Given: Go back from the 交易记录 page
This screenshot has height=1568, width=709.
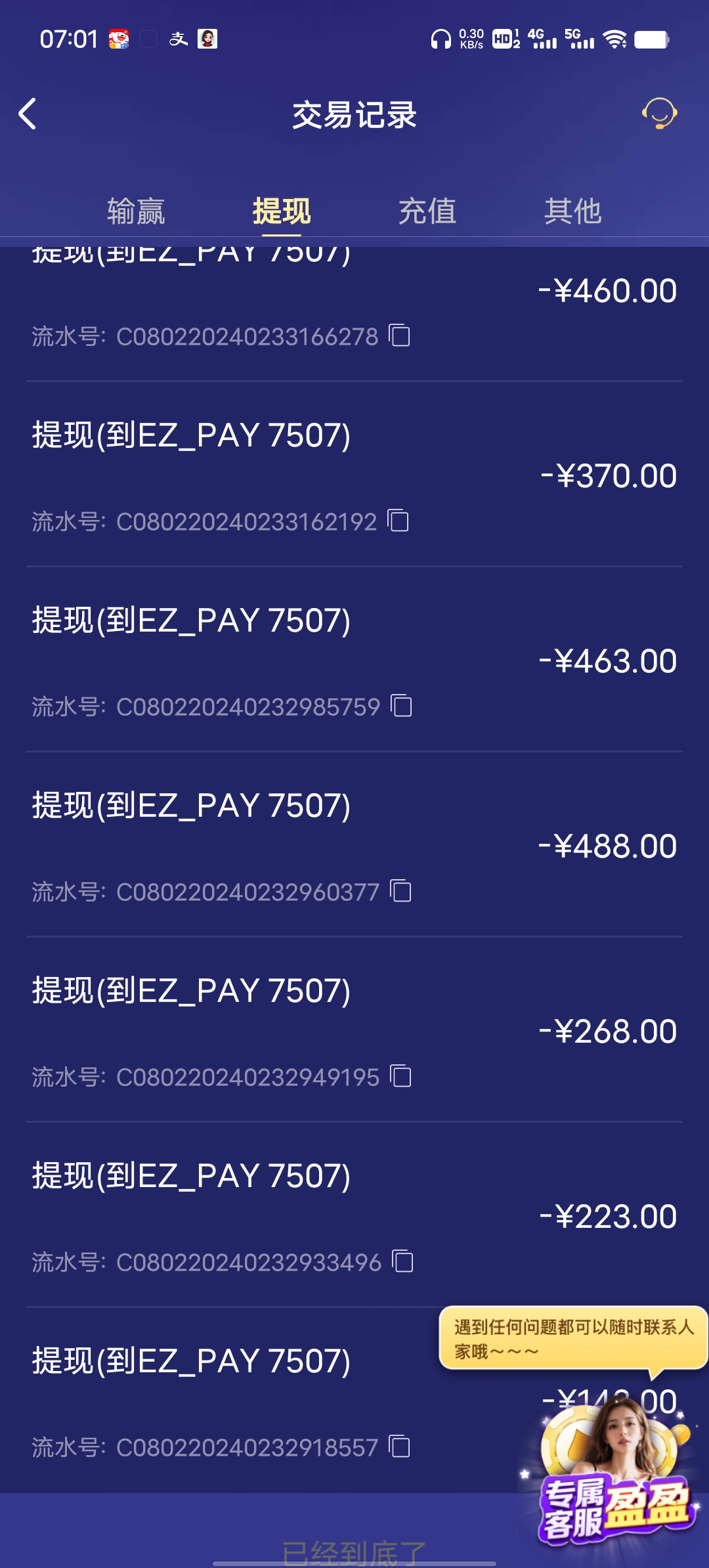Looking at the screenshot, I should pos(28,114).
